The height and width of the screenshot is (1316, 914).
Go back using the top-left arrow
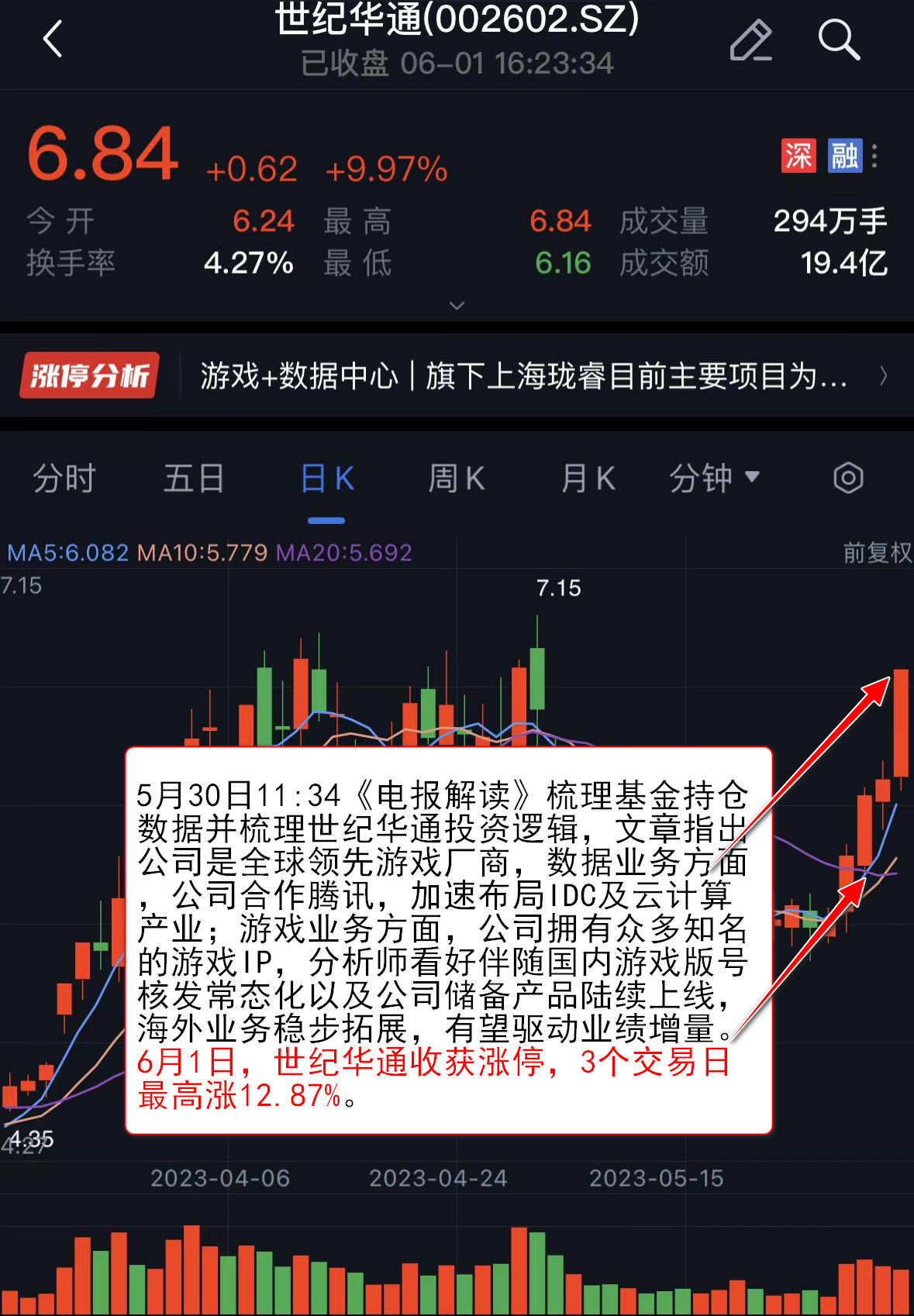[53, 40]
